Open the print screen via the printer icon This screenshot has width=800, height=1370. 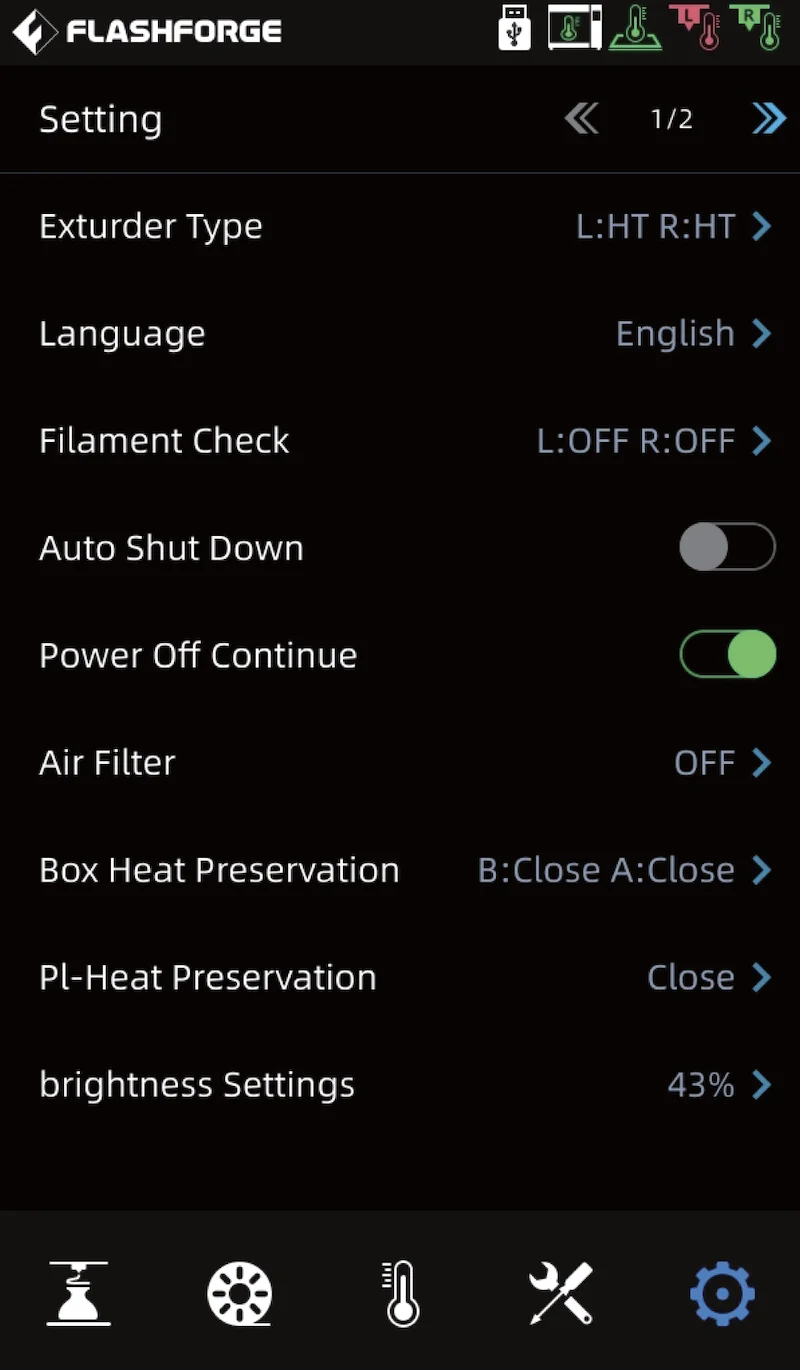pyautogui.click(x=78, y=1293)
